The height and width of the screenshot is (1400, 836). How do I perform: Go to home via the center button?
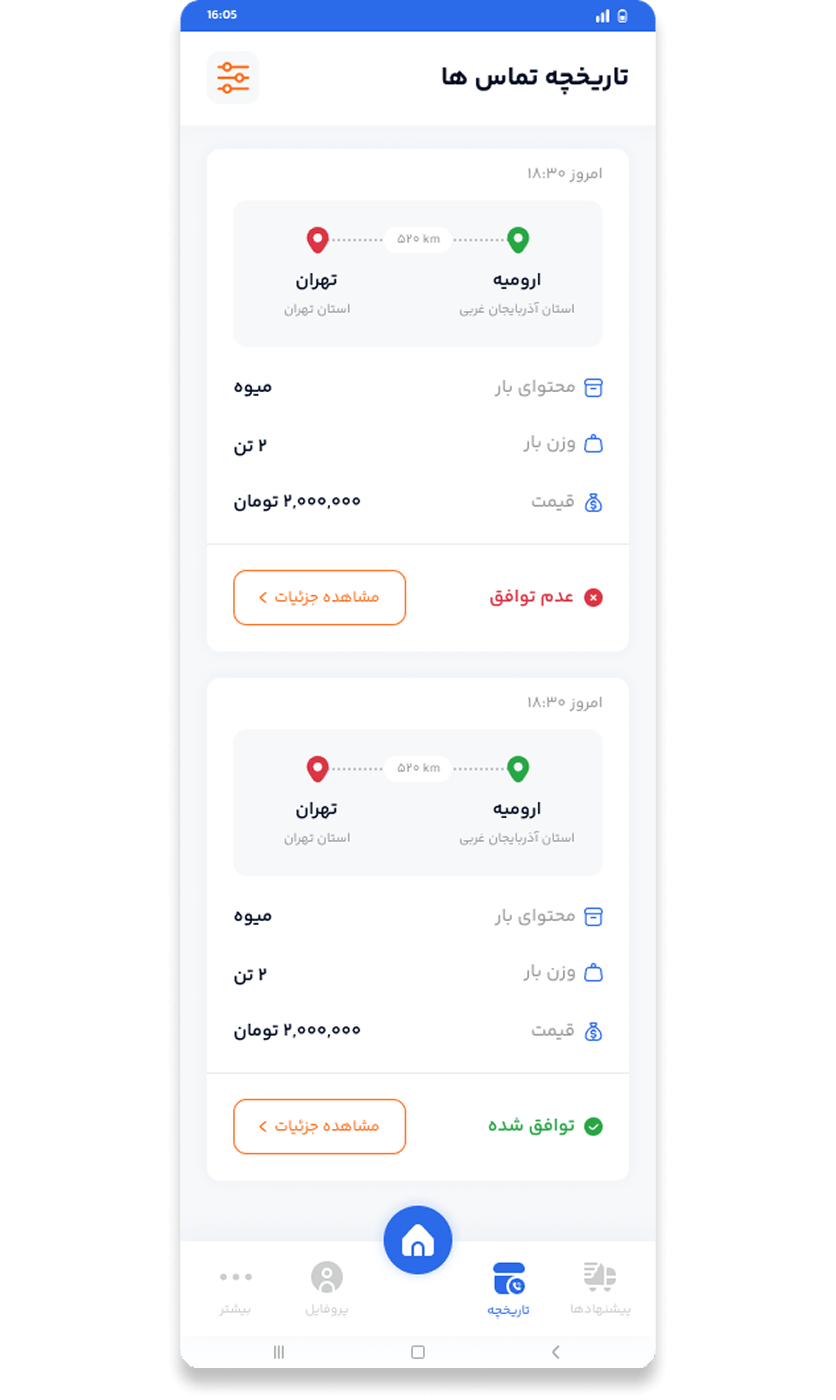(418, 1240)
